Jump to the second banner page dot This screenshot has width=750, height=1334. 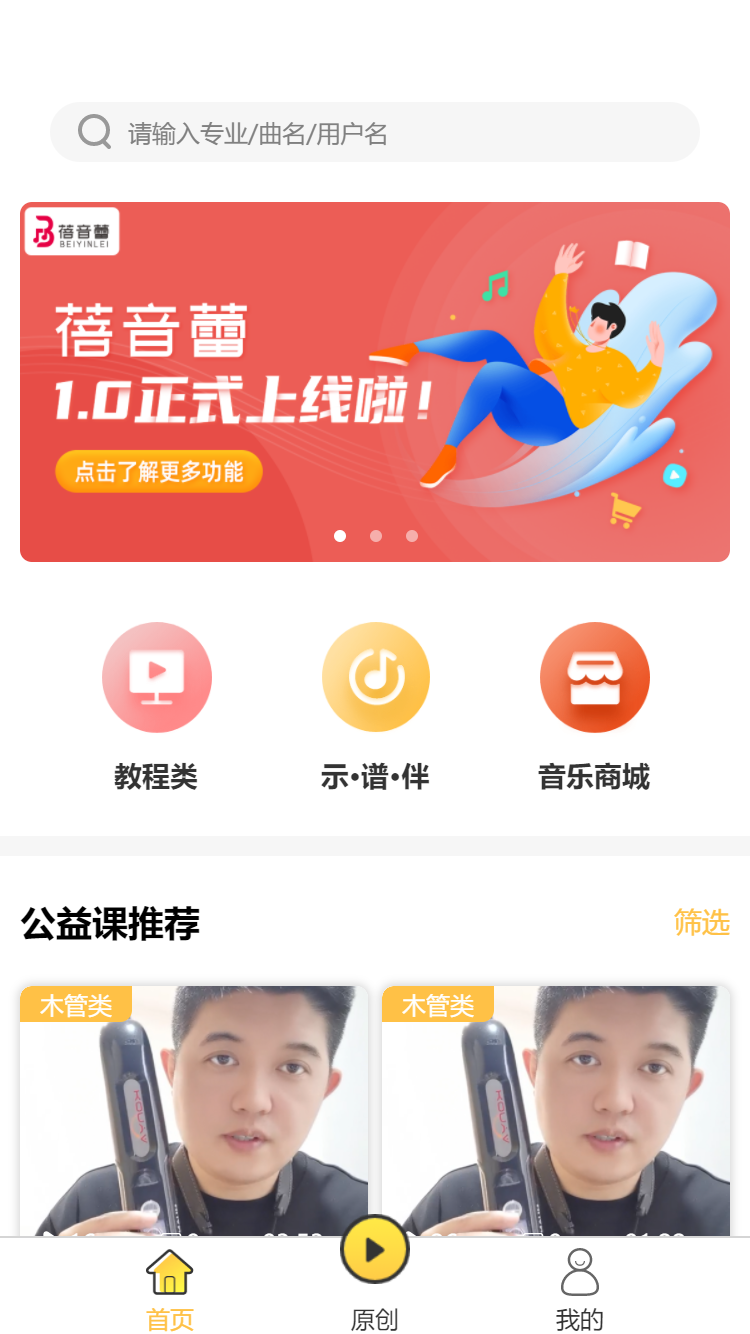click(376, 536)
